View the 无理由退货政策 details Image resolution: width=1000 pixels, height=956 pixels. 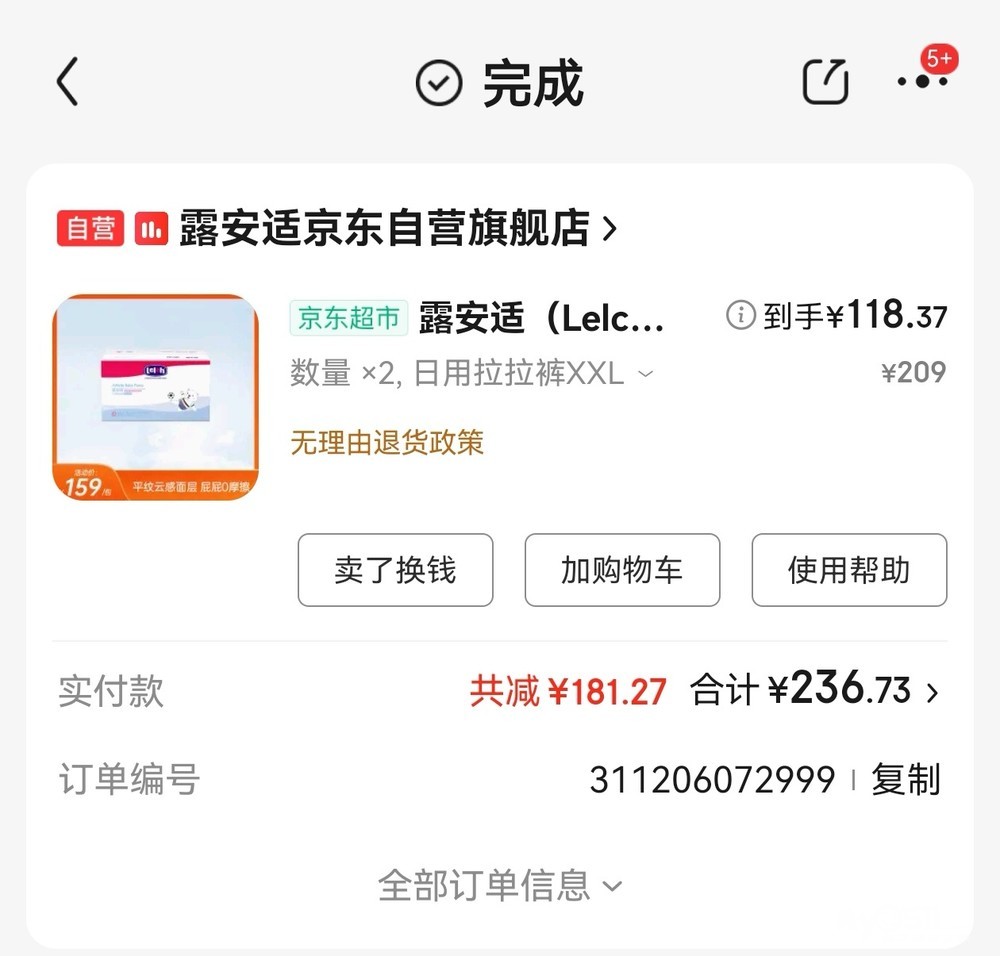(x=387, y=442)
